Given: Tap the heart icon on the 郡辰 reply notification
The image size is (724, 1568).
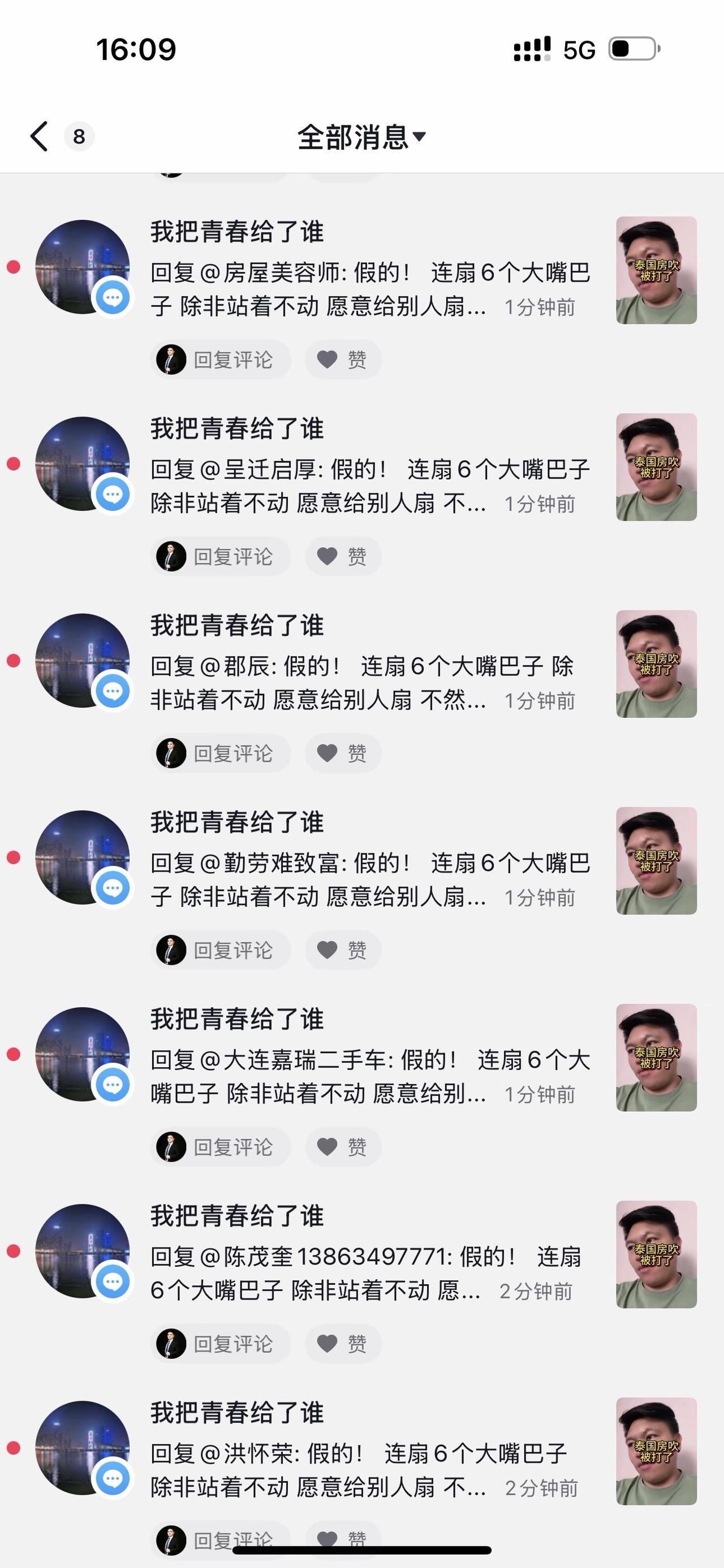Looking at the screenshot, I should coord(328,753).
